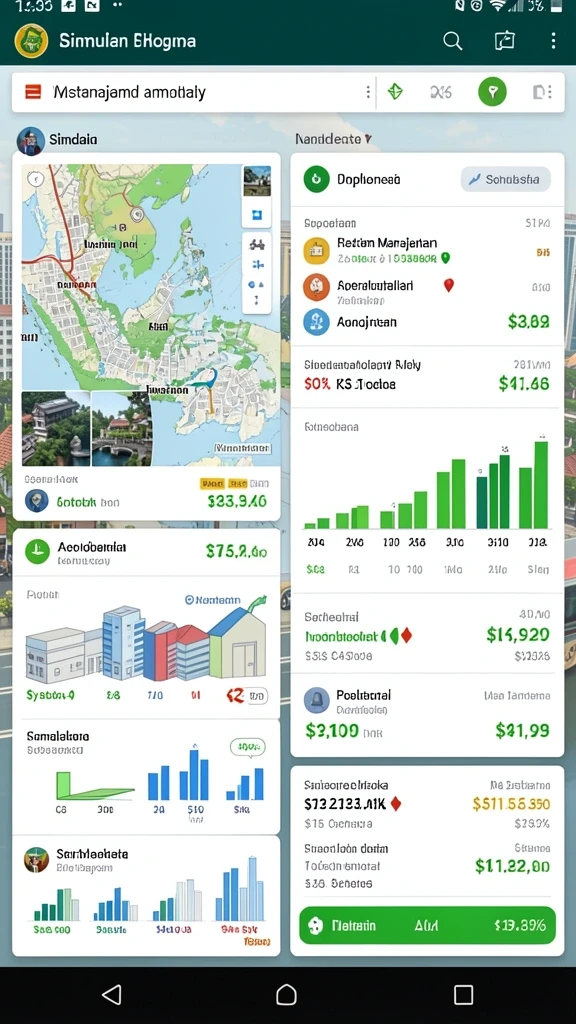This screenshot has height=1024, width=576.
Task: Open the Aonojnean row showing $3.89
Action: click(426, 322)
